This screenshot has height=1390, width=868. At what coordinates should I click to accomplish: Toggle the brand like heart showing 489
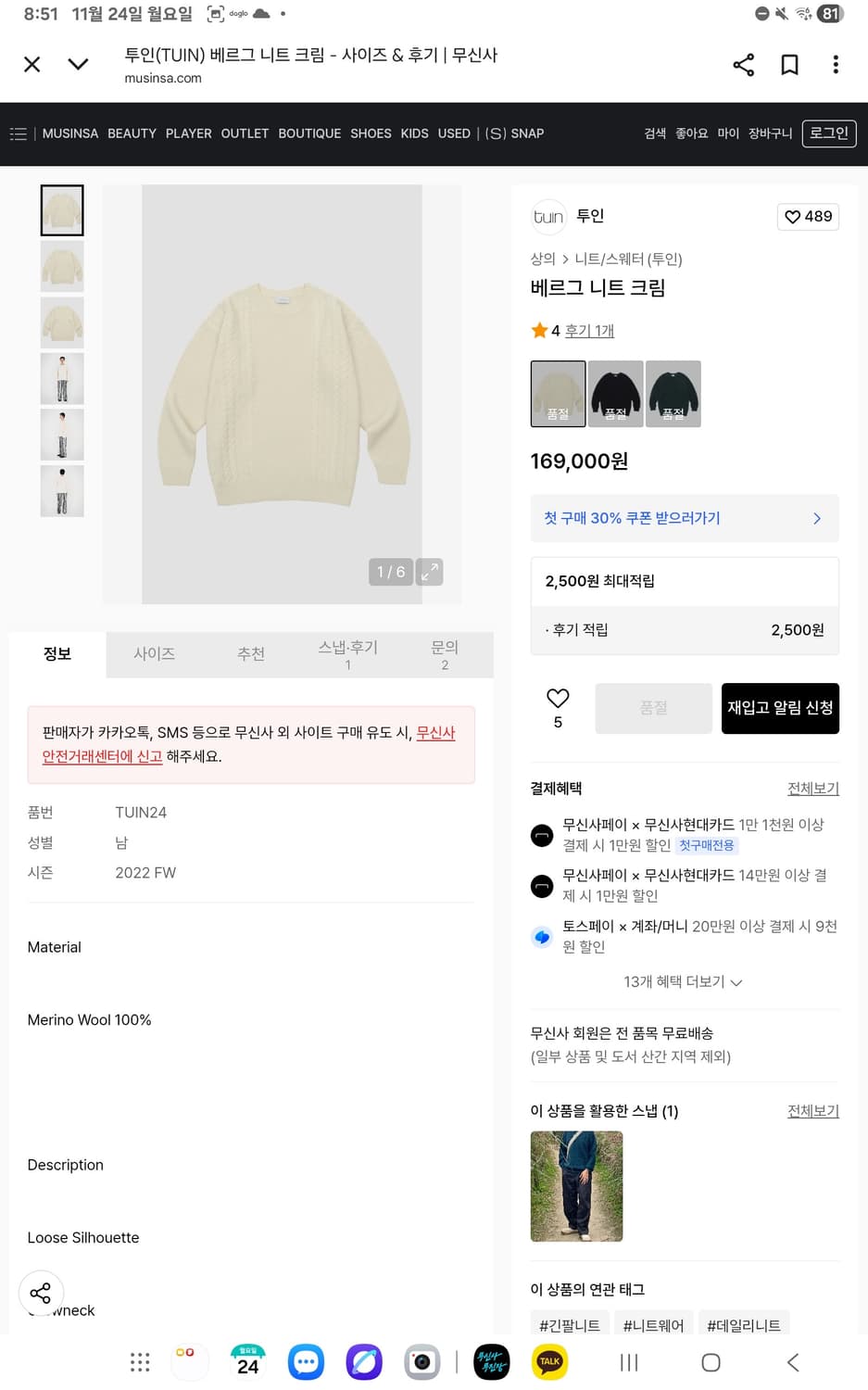coord(807,217)
